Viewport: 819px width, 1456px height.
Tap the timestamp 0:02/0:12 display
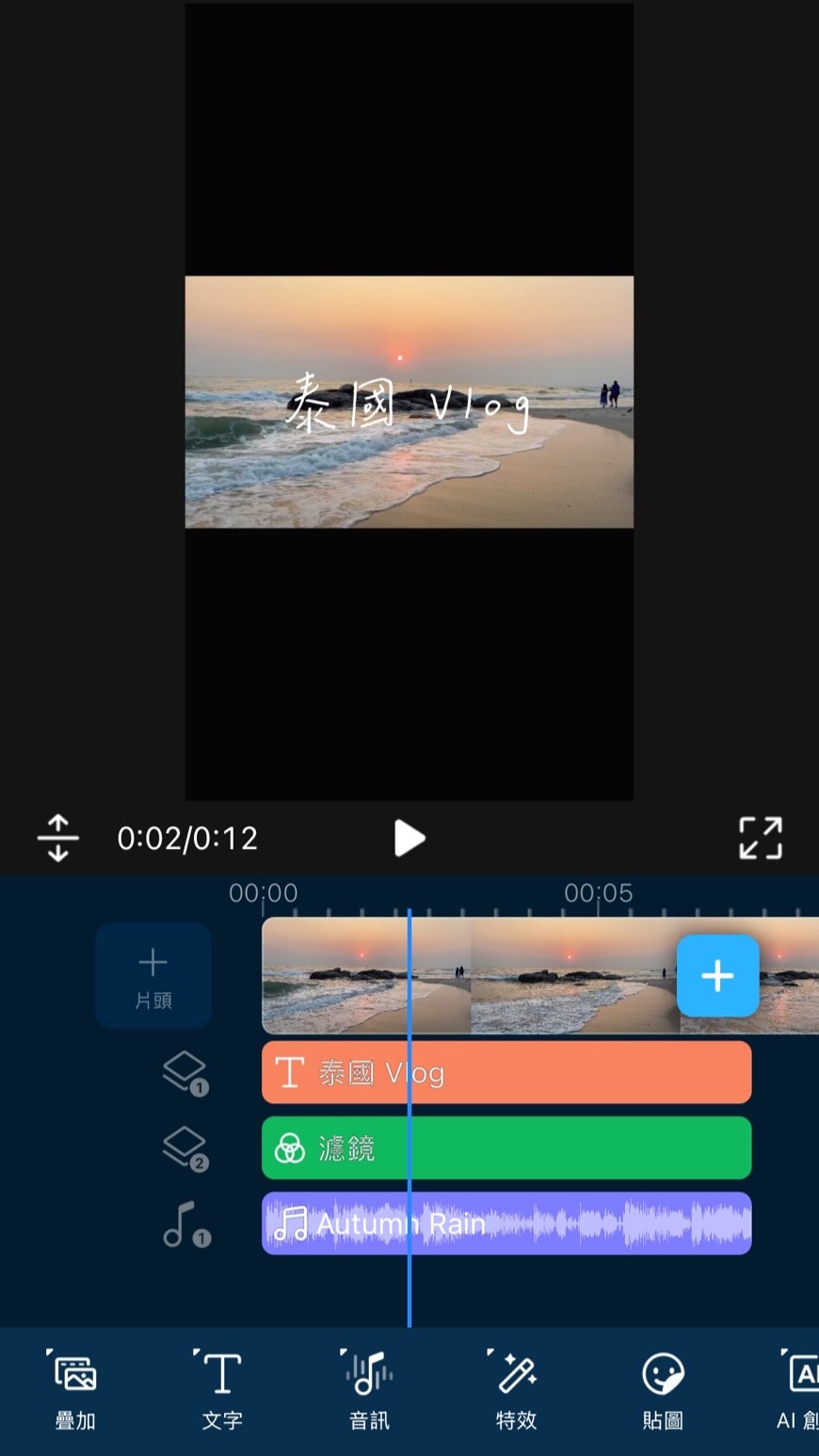tap(186, 838)
